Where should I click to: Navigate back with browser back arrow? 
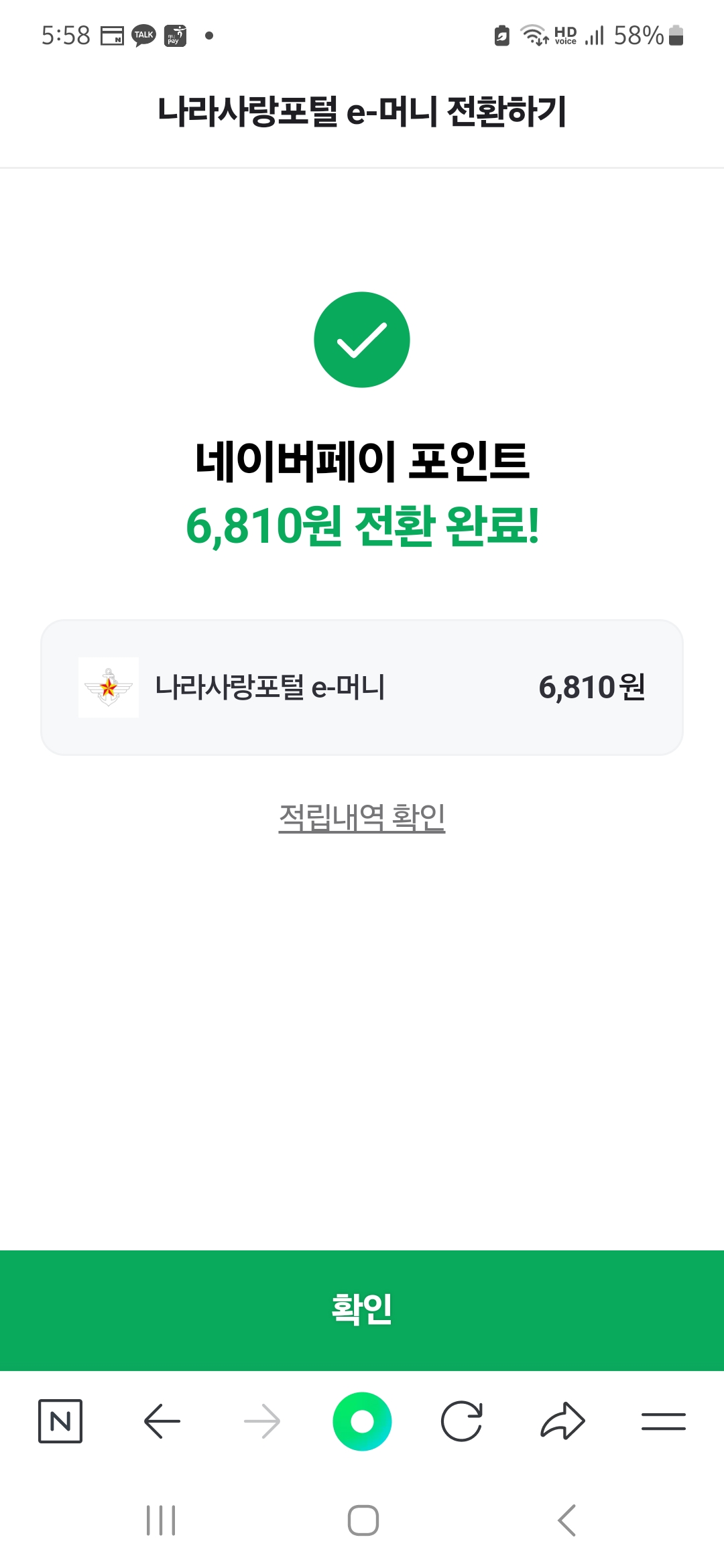pyautogui.click(x=162, y=1421)
